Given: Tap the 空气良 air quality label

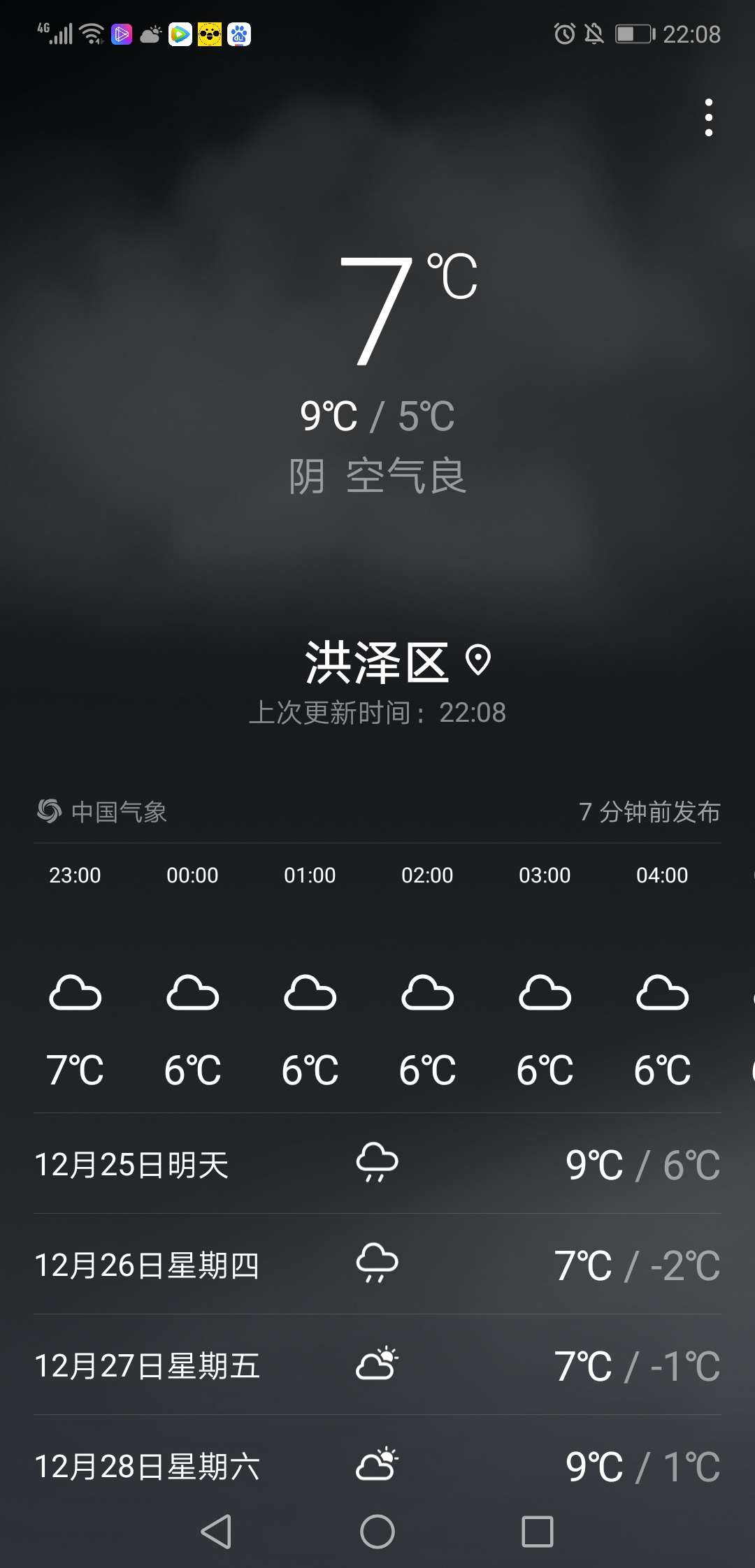Looking at the screenshot, I should [406, 477].
